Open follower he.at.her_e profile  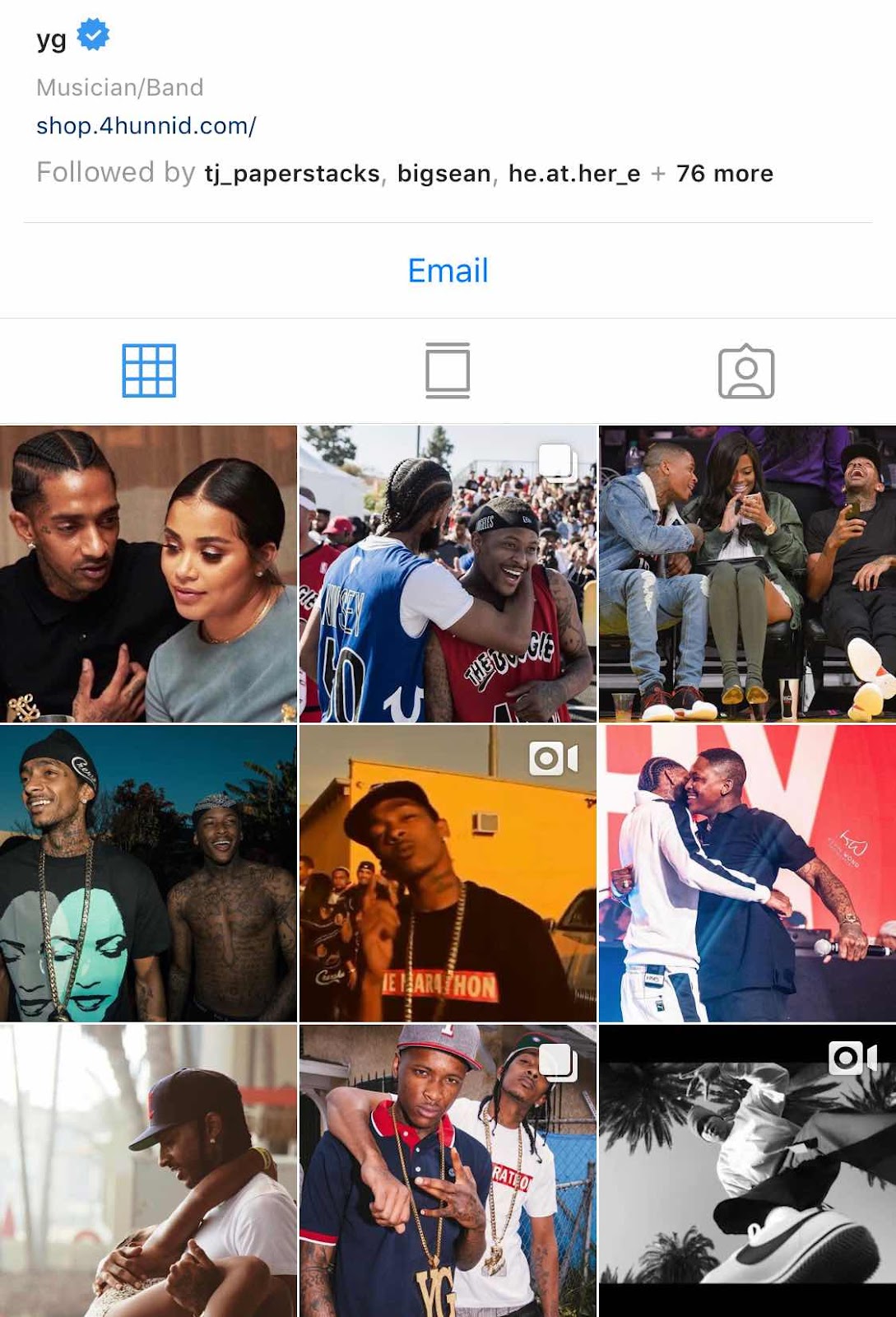[573, 174]
